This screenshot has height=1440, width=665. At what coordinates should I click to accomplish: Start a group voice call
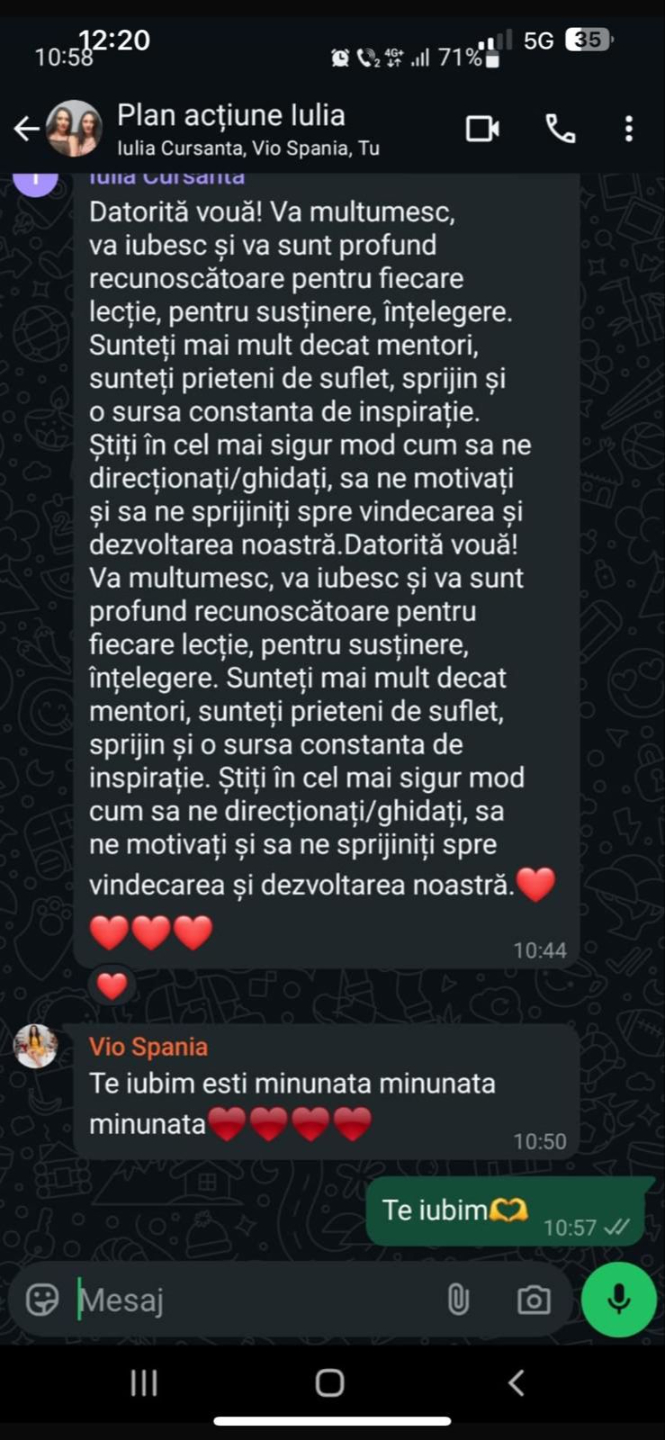pyautogui.click(x=559, y=129)
